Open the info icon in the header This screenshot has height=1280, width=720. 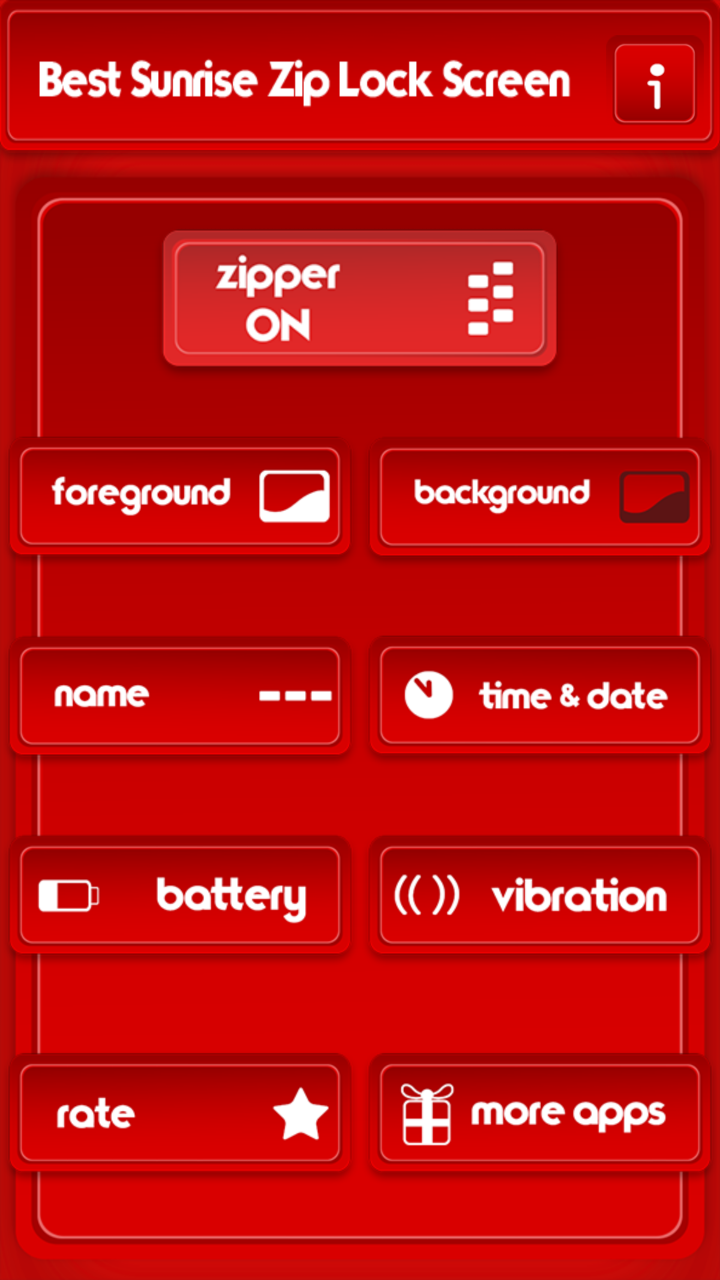click(x=655, y=83)
